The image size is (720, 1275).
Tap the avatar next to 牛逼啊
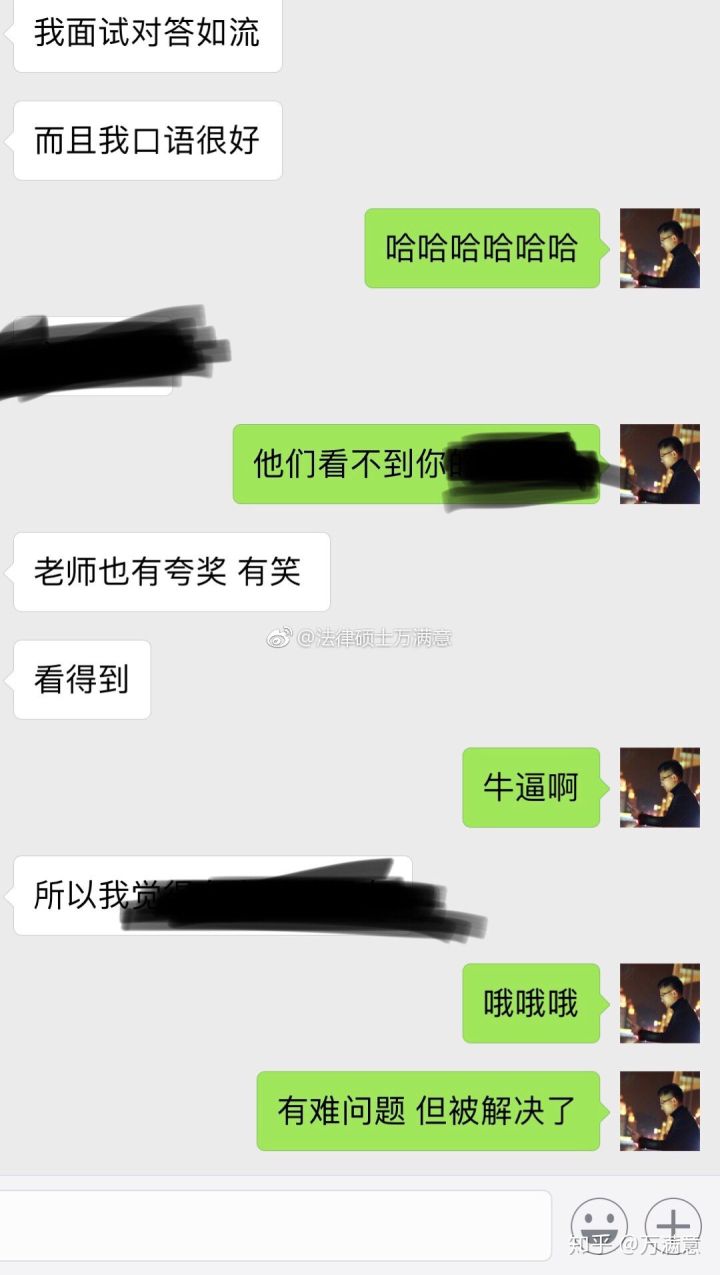[659, 787]
